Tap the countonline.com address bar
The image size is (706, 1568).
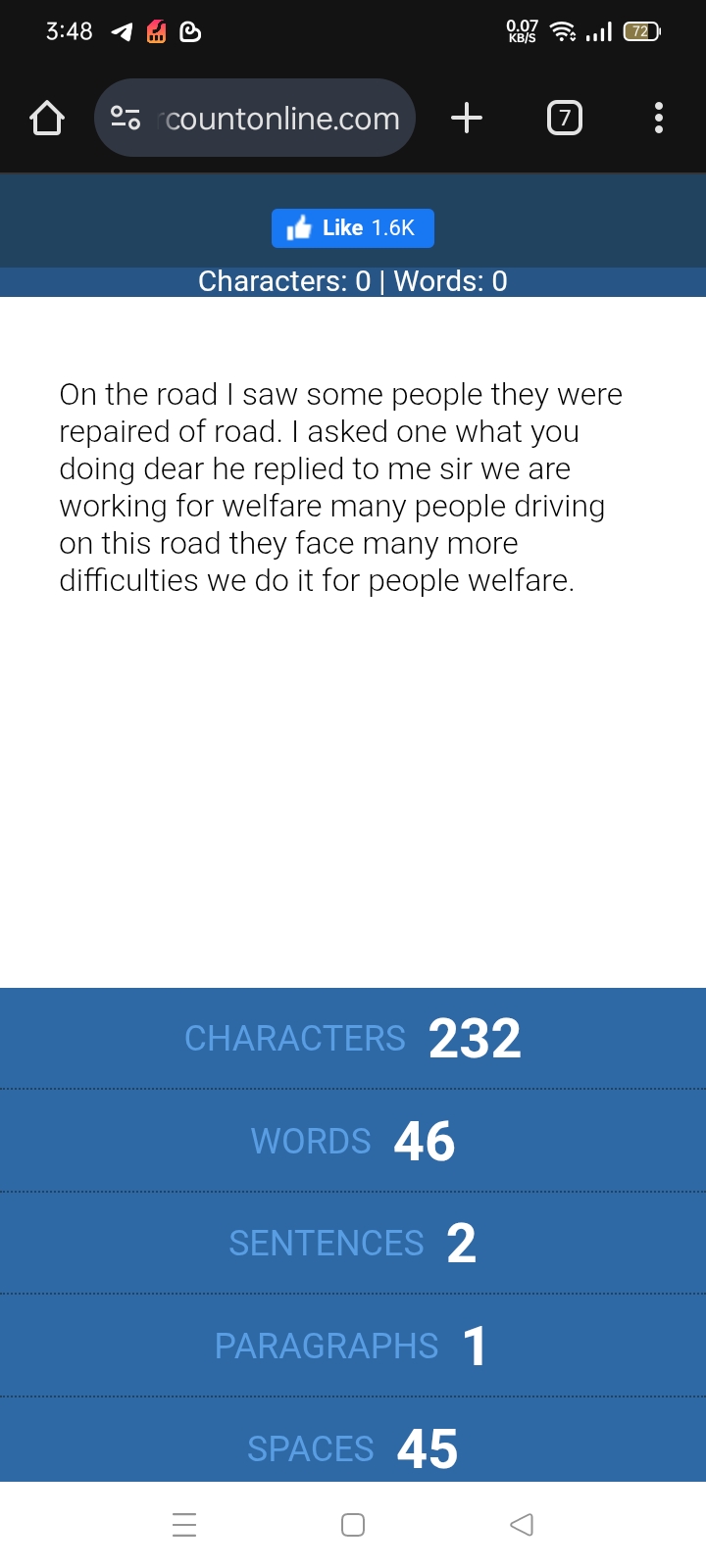[x=282, y=119]
